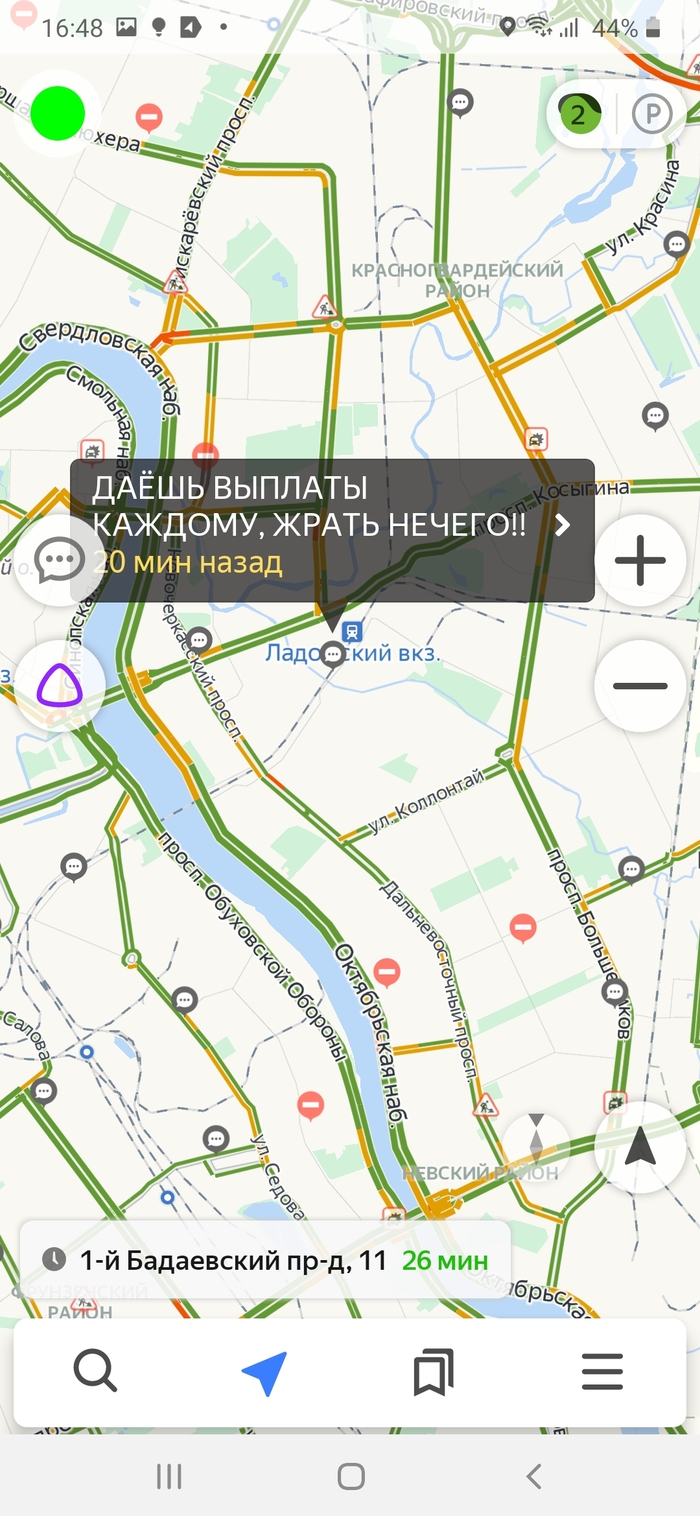
Task: Open route to 1-й Бадаевский пр-д, 11
Action: point(265,1260)
